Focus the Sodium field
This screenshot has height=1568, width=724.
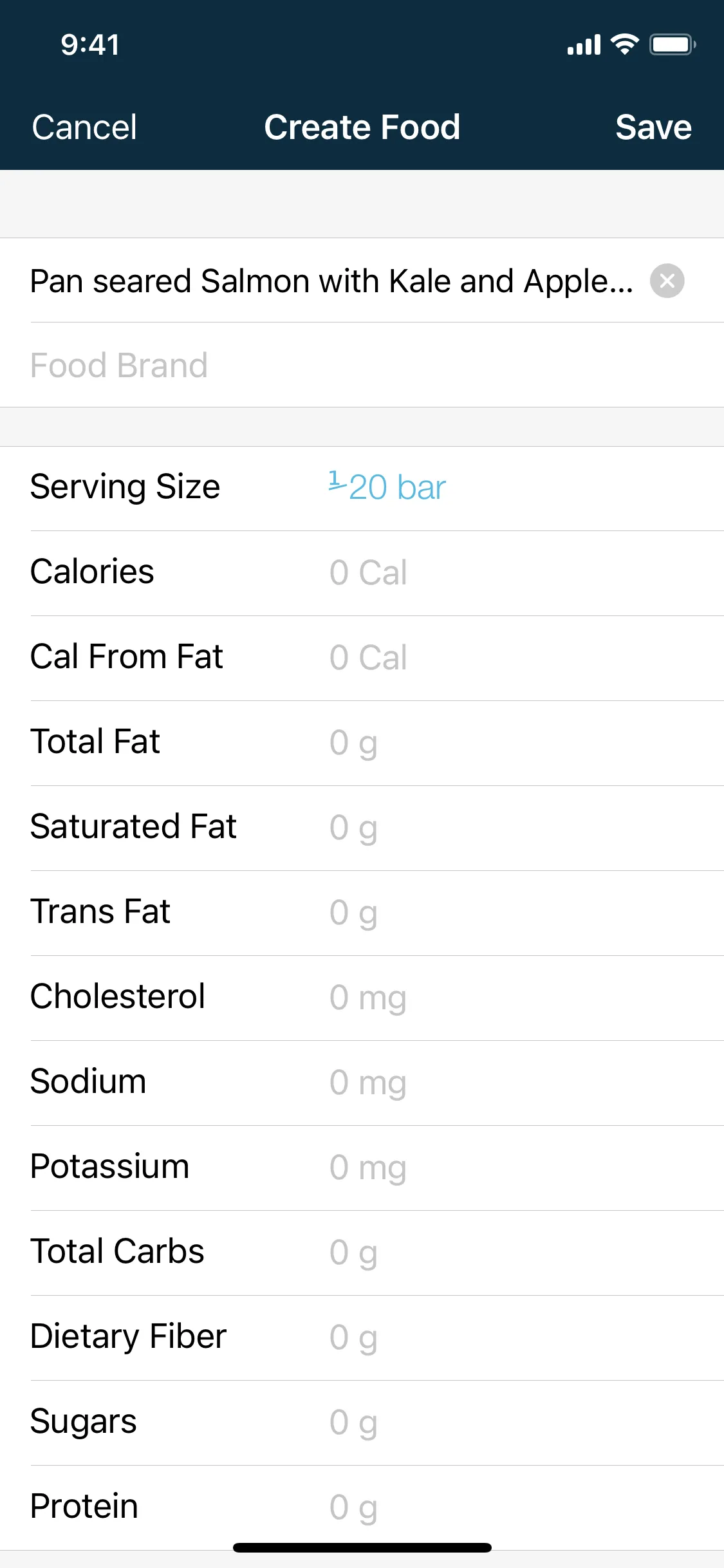[x=367, y=1082]
